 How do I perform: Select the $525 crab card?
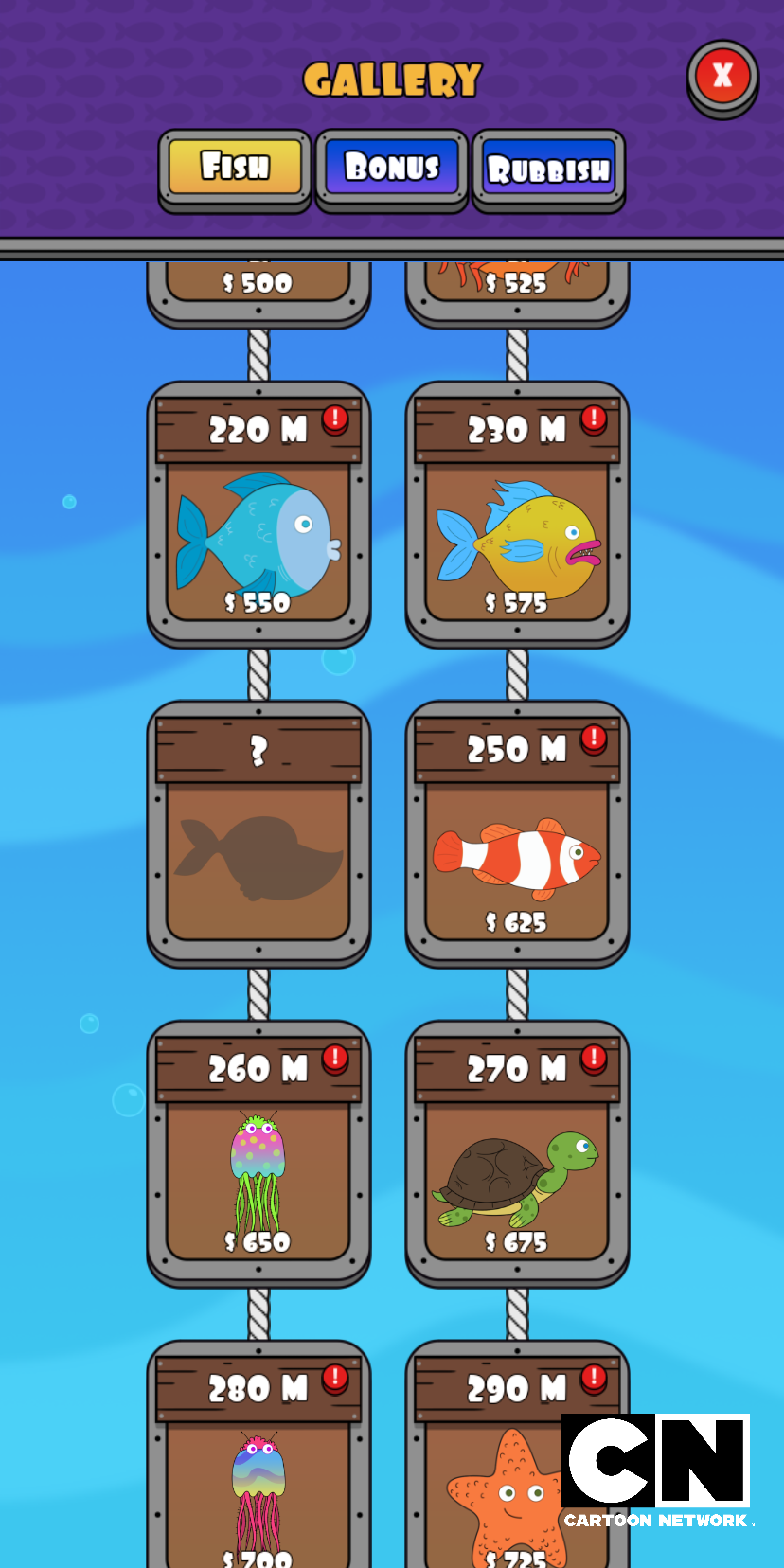[x=517, y=288]
